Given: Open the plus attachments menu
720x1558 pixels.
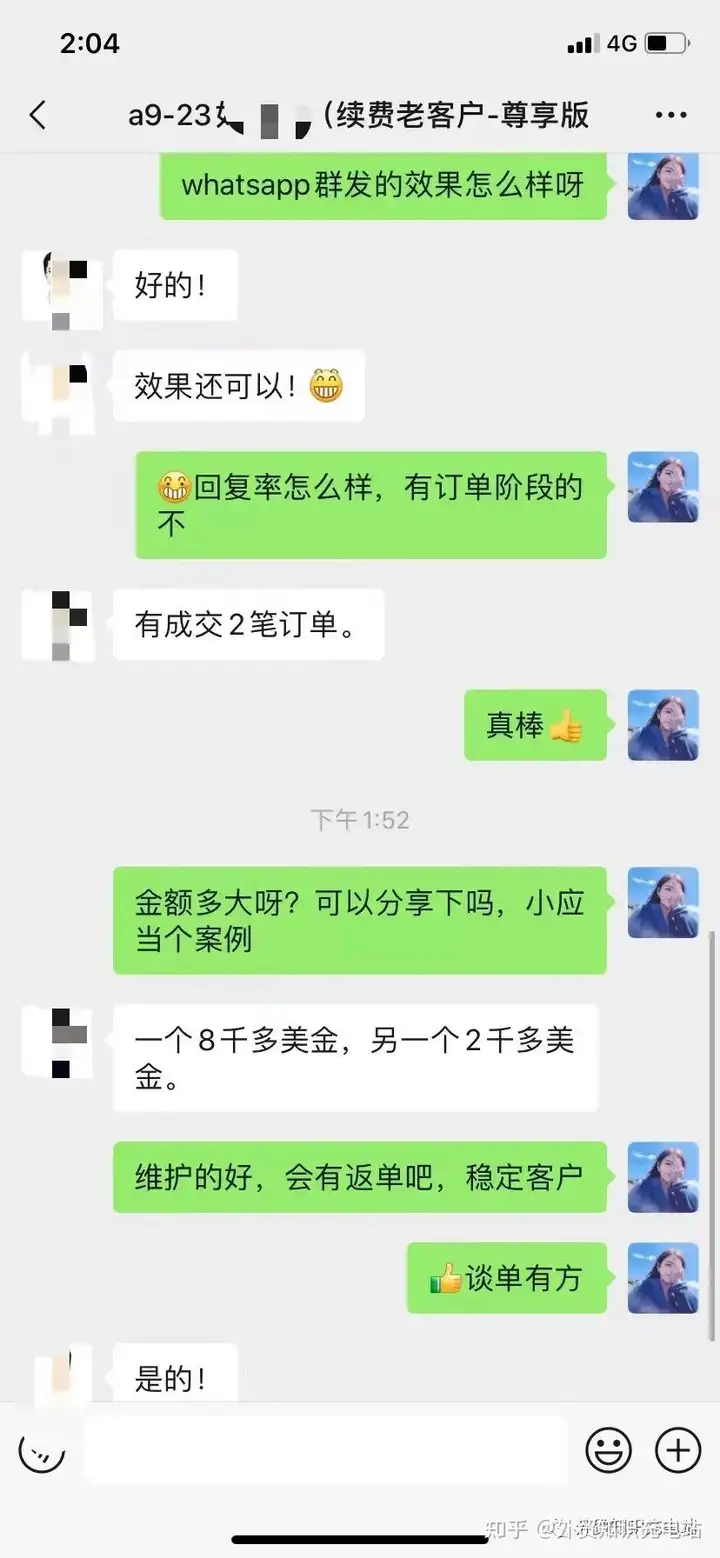Looking at the screenshot, I should tap(677, 1449).
